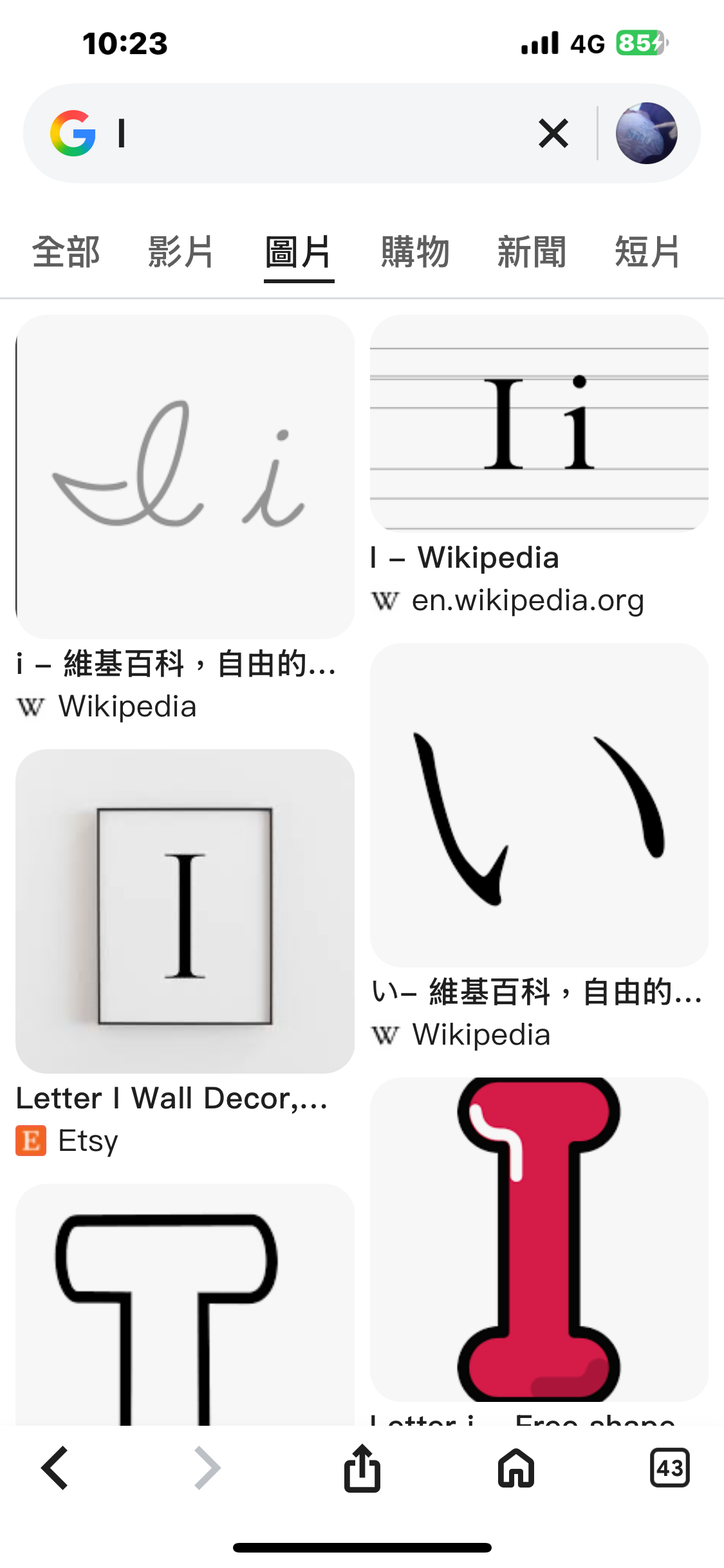Open the tab switcher showing 43 tabs

[x=669, y=1468]
